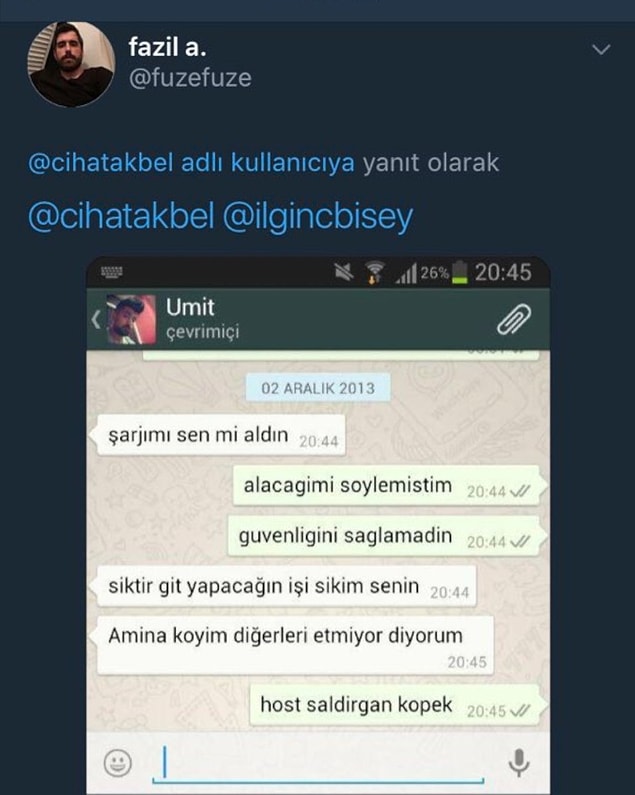Open fazil a.'s profile picture

70,64
